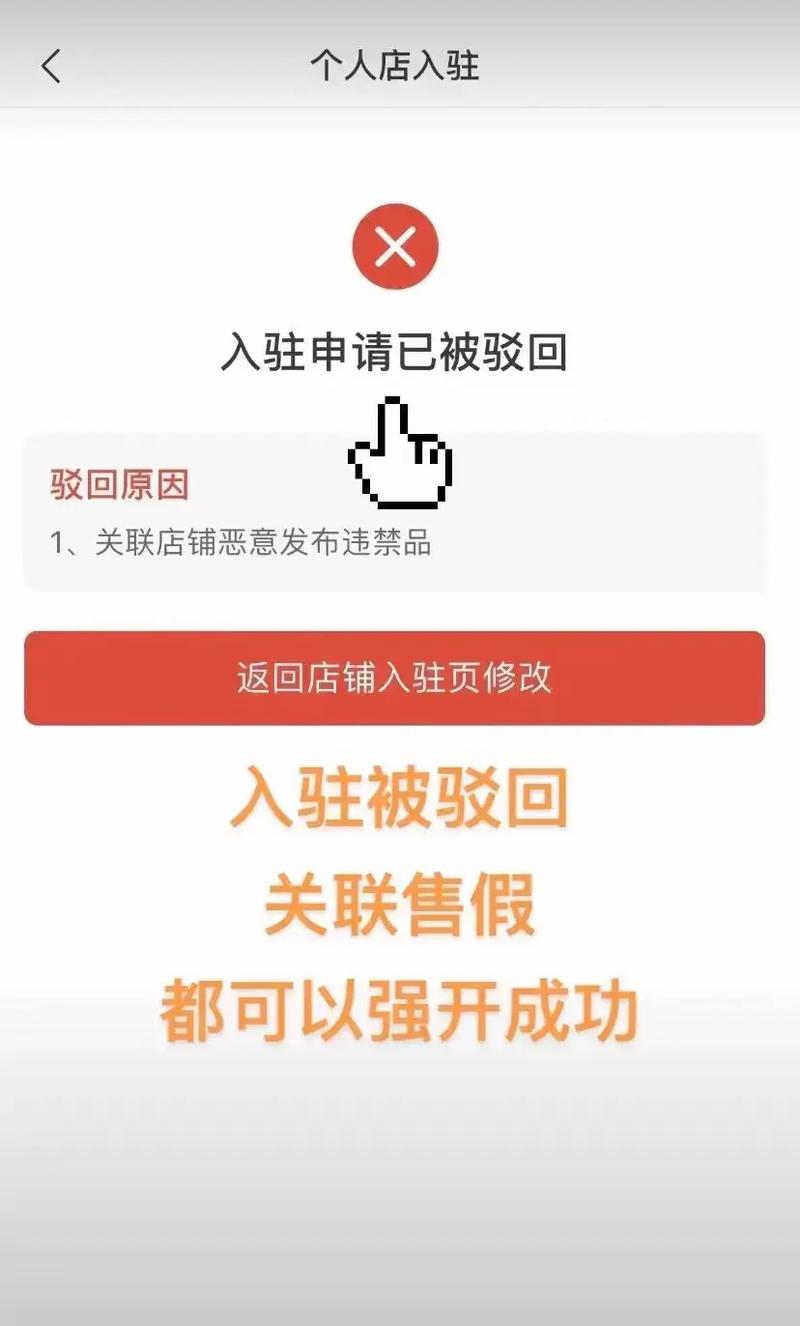Select 都可以强开成功 promotional text
800x1326 pixels.
click(x=400, y=1008)
